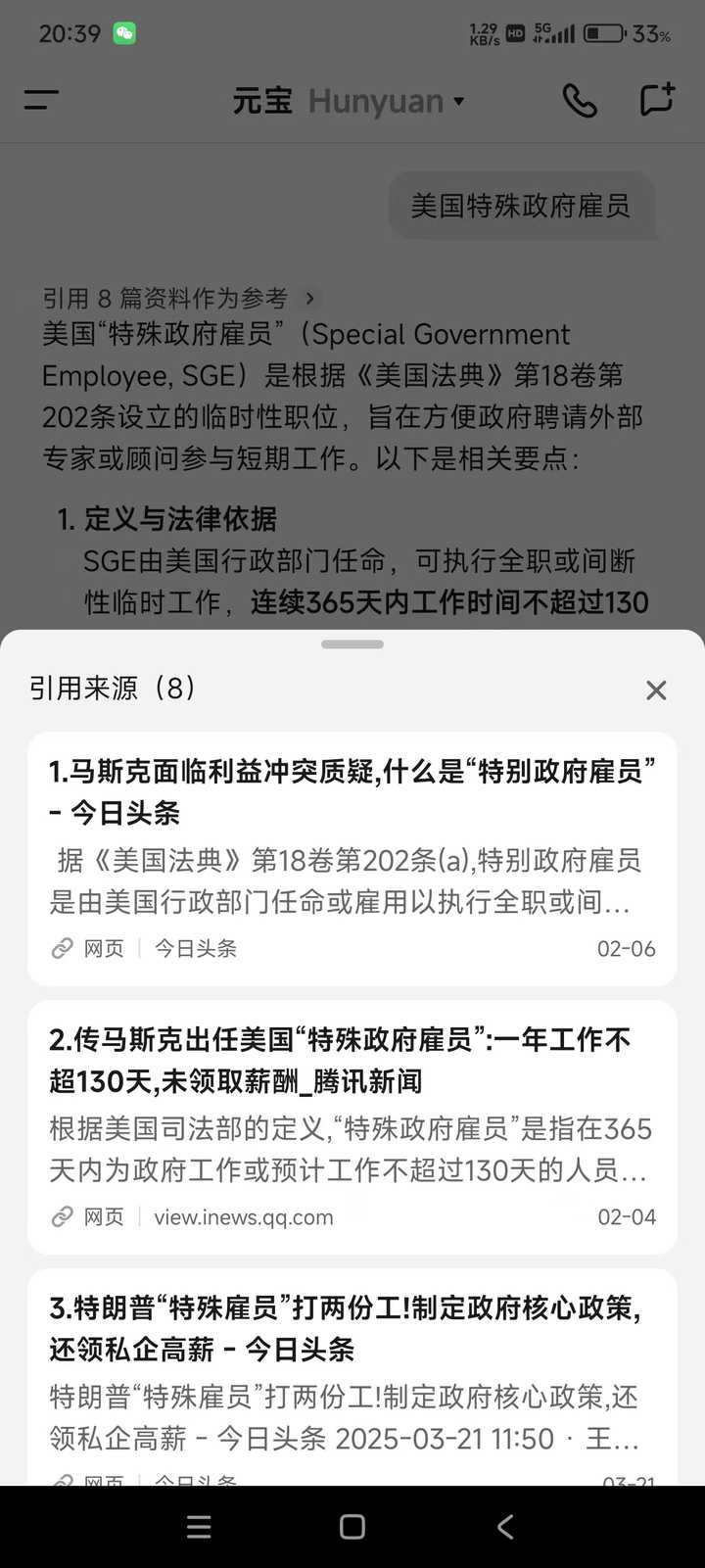This screenshot has width=705, height=1568.
Task: Open the sidebar menu via hamburger icon
Action: [x=40, y=100]
